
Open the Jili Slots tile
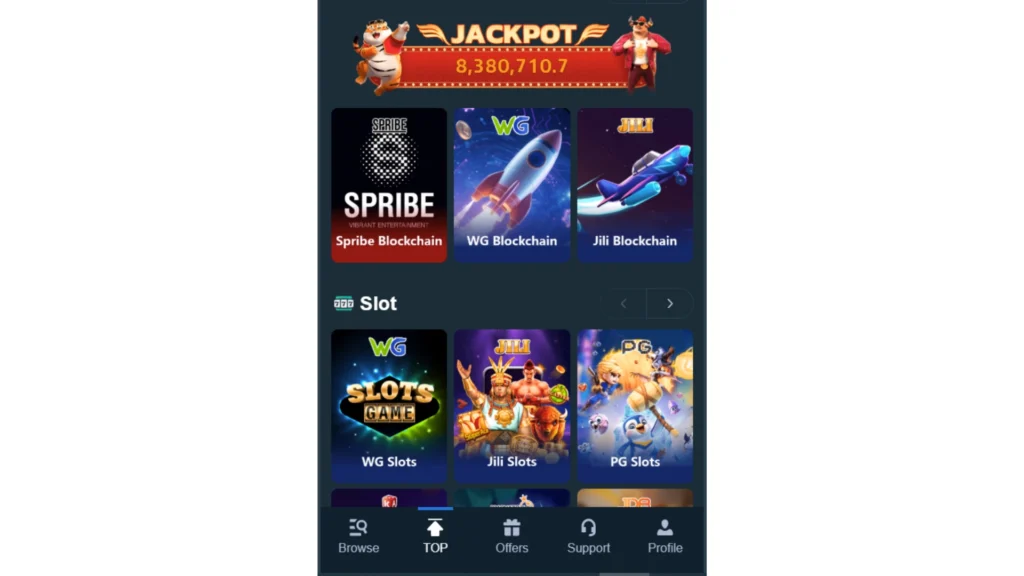tap(512, 406)
